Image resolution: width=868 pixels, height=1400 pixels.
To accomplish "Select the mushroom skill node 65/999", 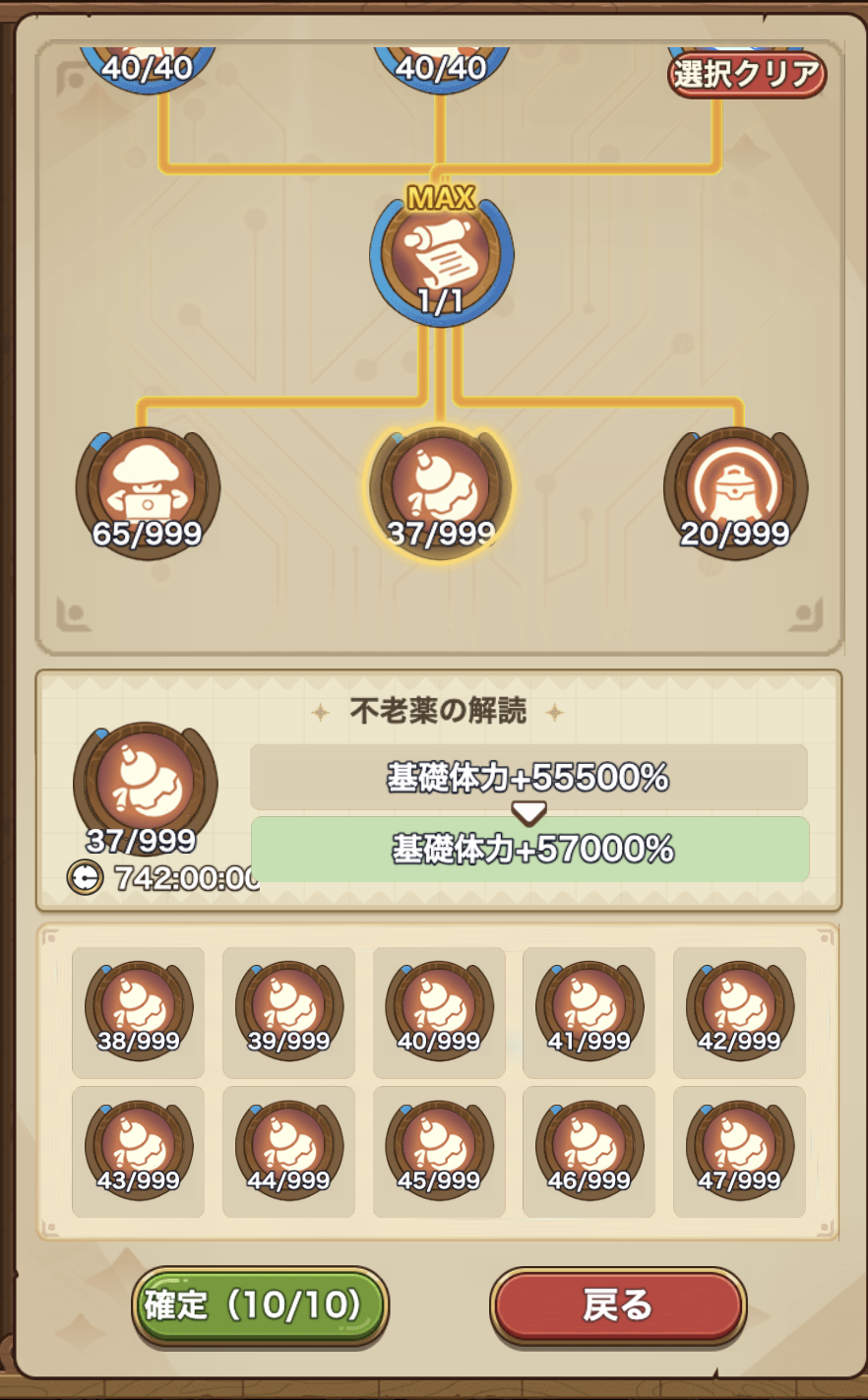I will coord(148,492).
